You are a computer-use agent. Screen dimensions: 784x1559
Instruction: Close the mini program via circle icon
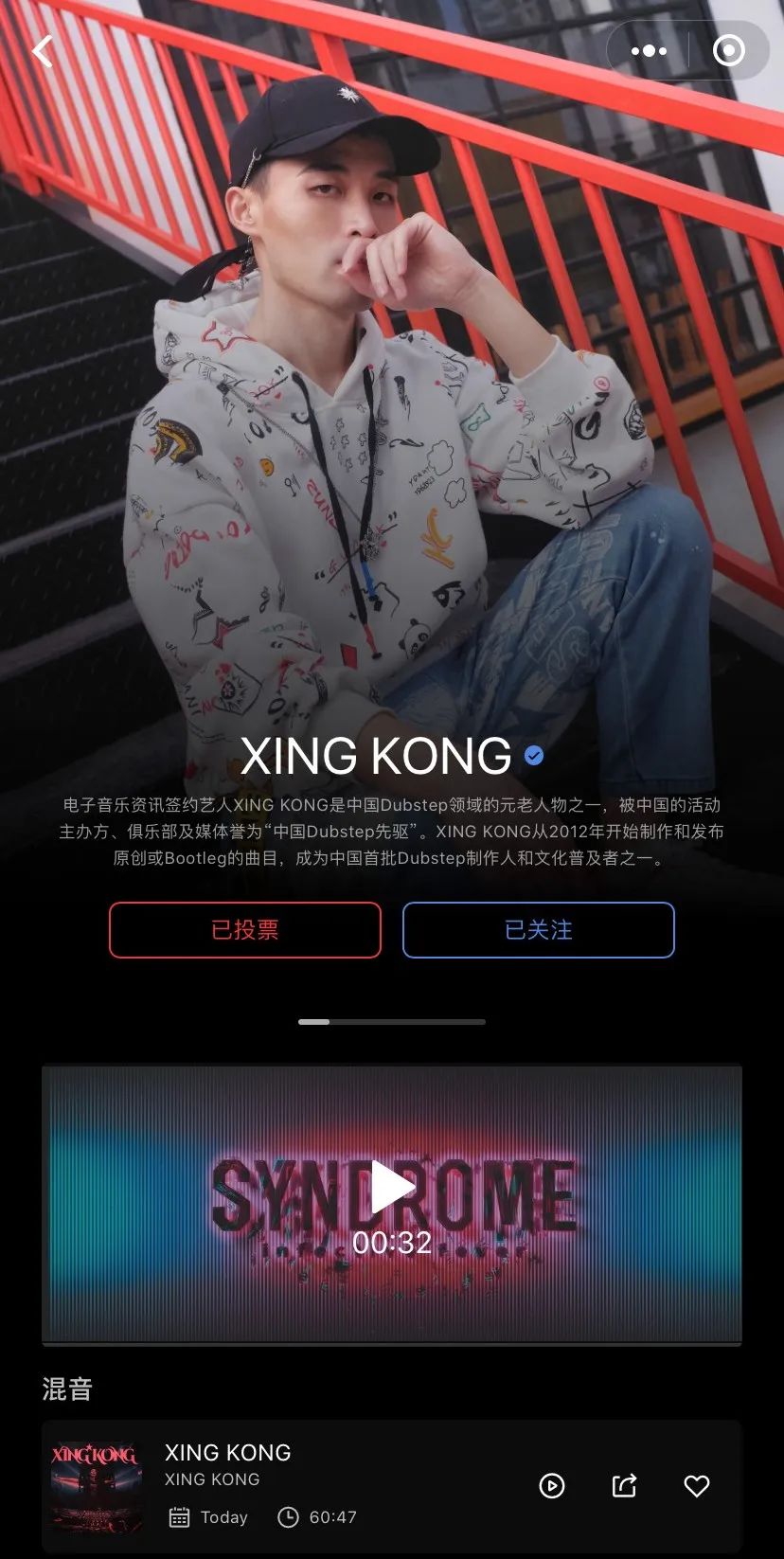tap(728, 51)
